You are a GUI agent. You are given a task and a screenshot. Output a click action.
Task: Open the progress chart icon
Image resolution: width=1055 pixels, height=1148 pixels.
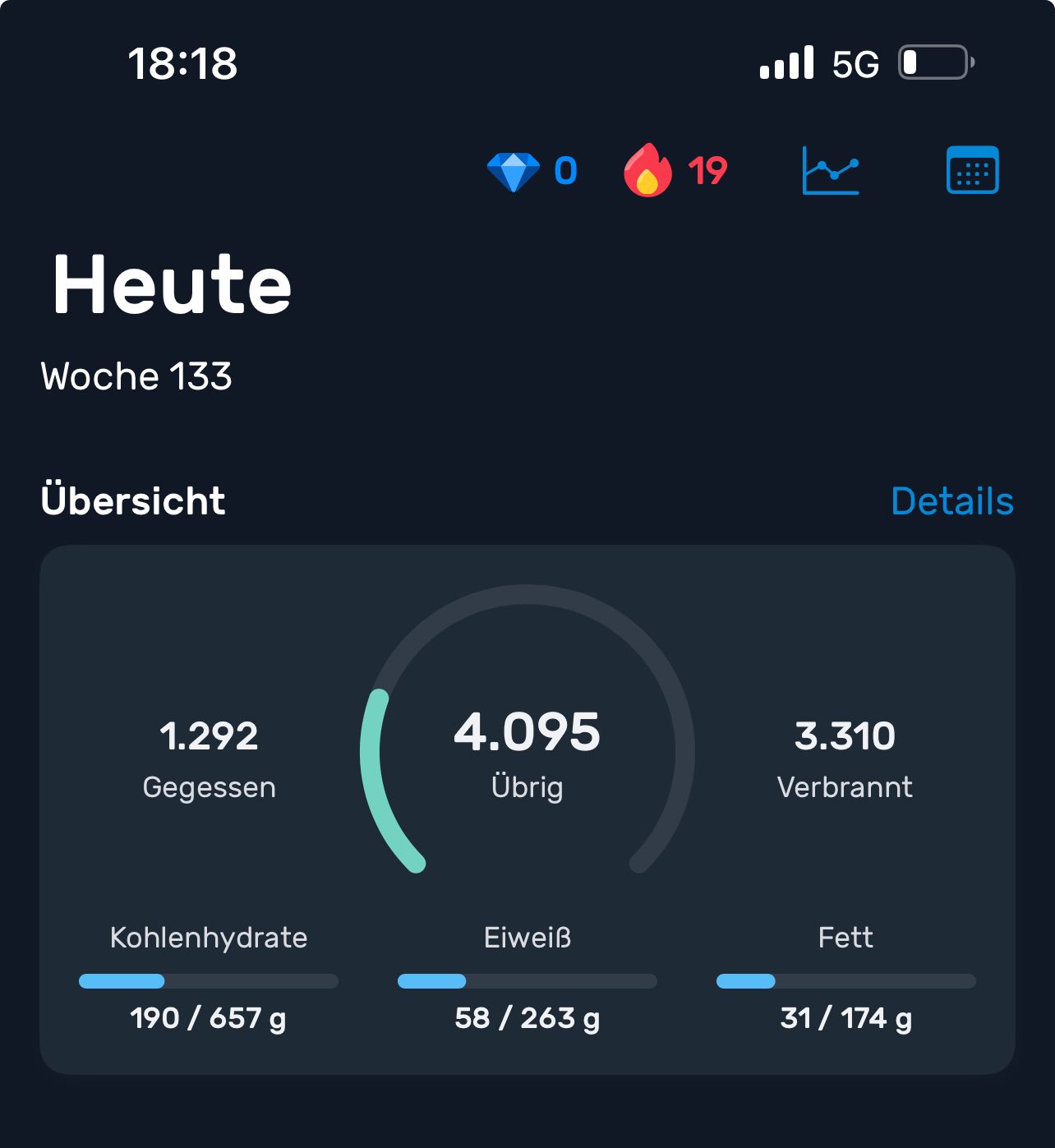[831, 170]
